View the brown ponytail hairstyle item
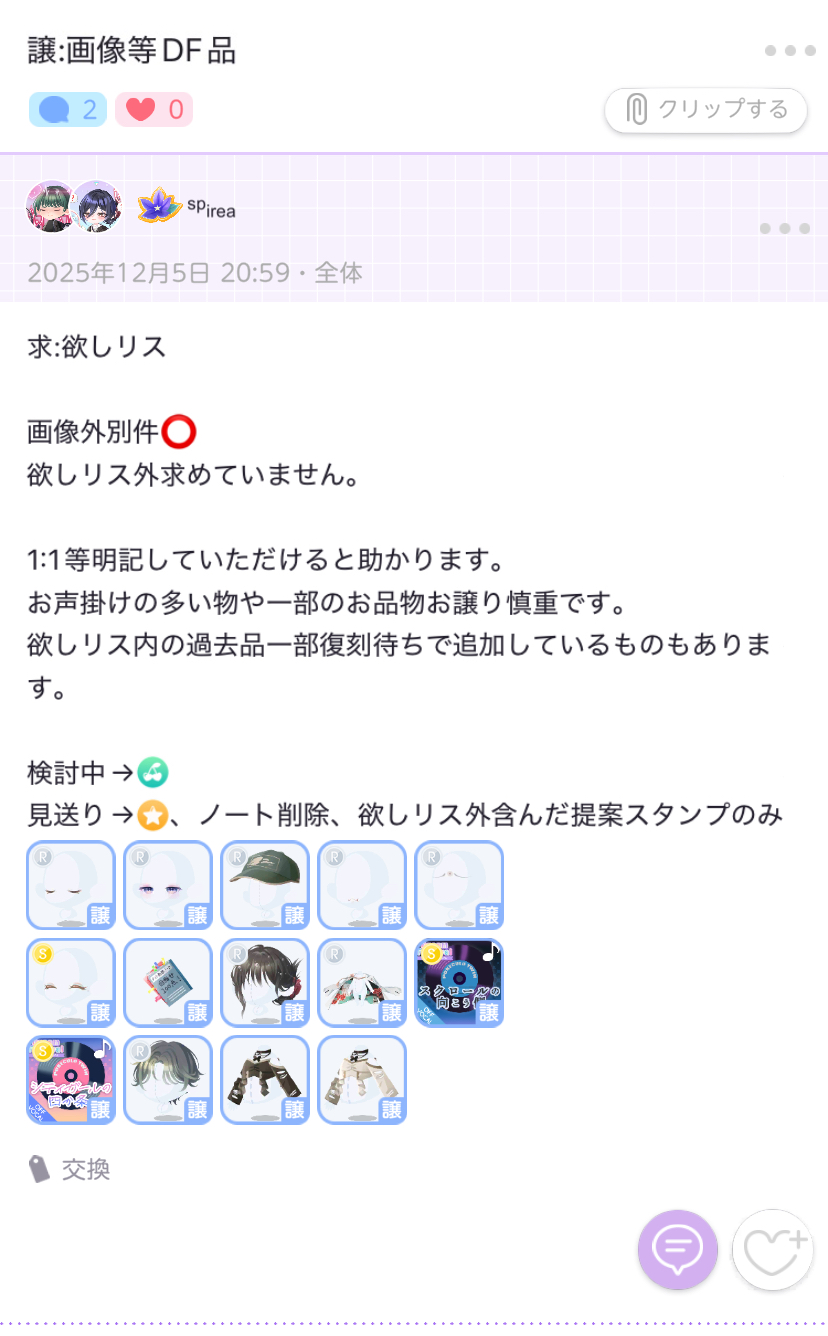 coord(265,982)
